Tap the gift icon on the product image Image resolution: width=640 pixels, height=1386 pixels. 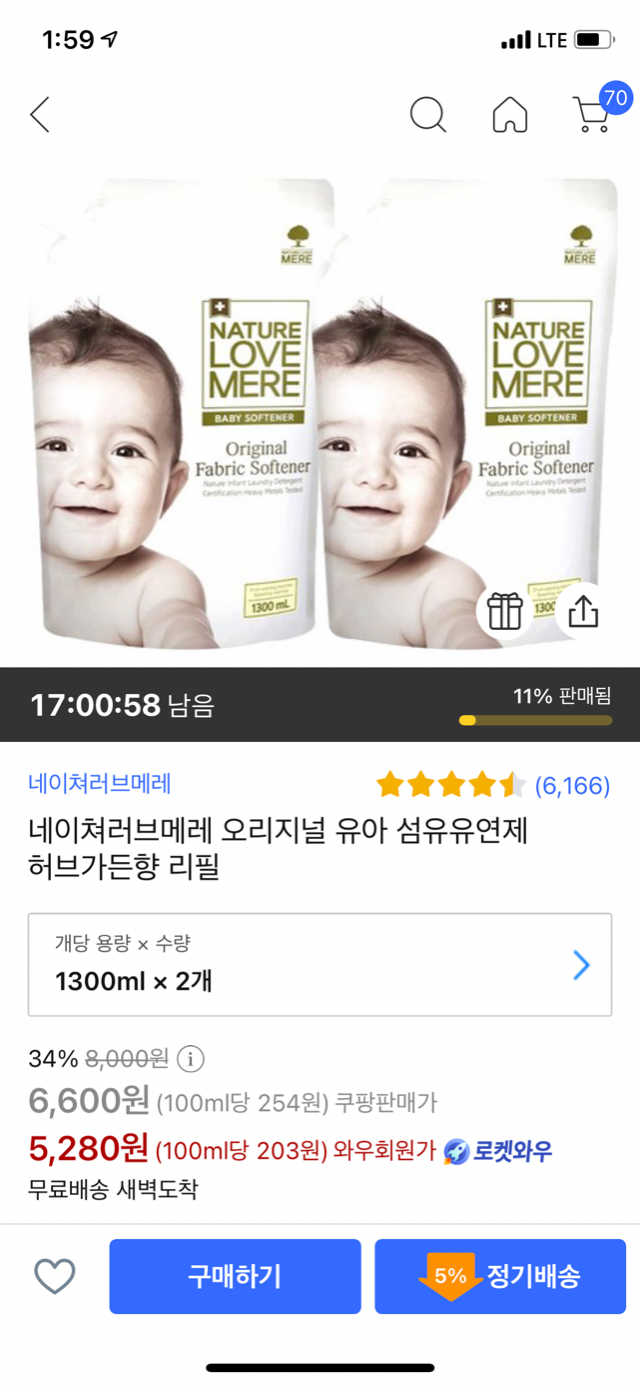pyautogui.click(x=505, y=610)
